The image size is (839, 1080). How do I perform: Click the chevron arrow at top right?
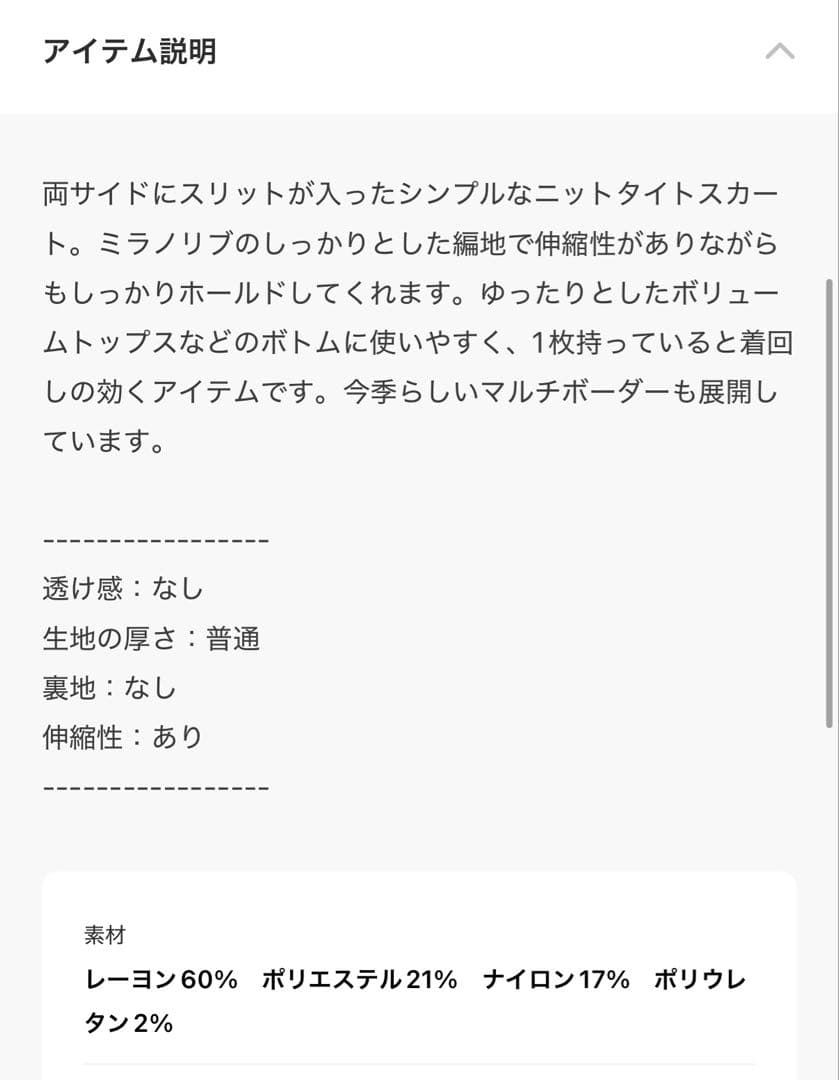(777, 51)
